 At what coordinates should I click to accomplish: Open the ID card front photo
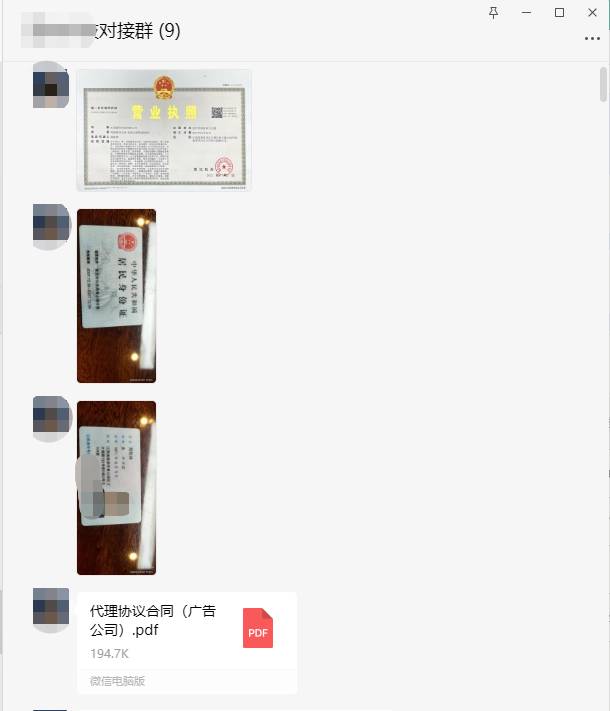[116, 296]
